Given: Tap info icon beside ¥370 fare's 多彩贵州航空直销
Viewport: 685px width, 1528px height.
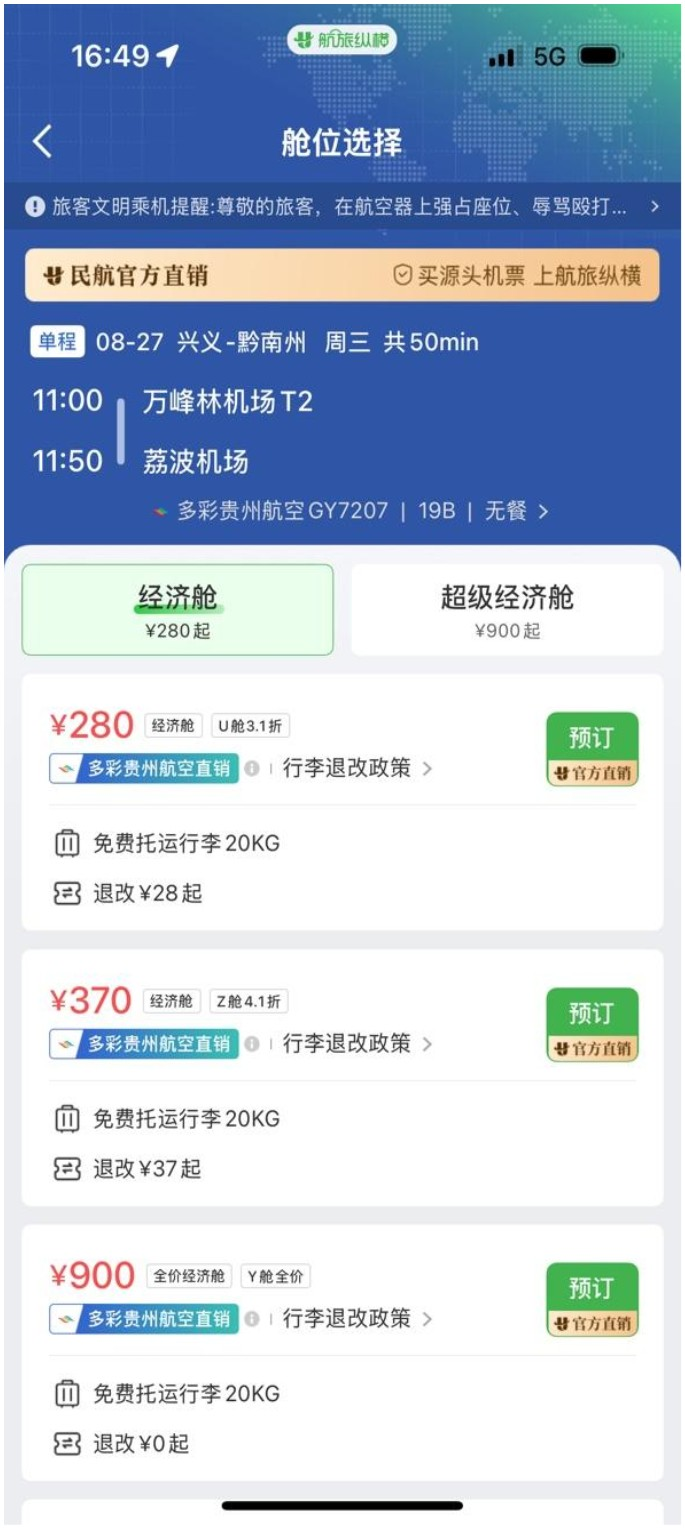Looking at the screenshot, I should pyautogui.click(x=252, y=1044).
